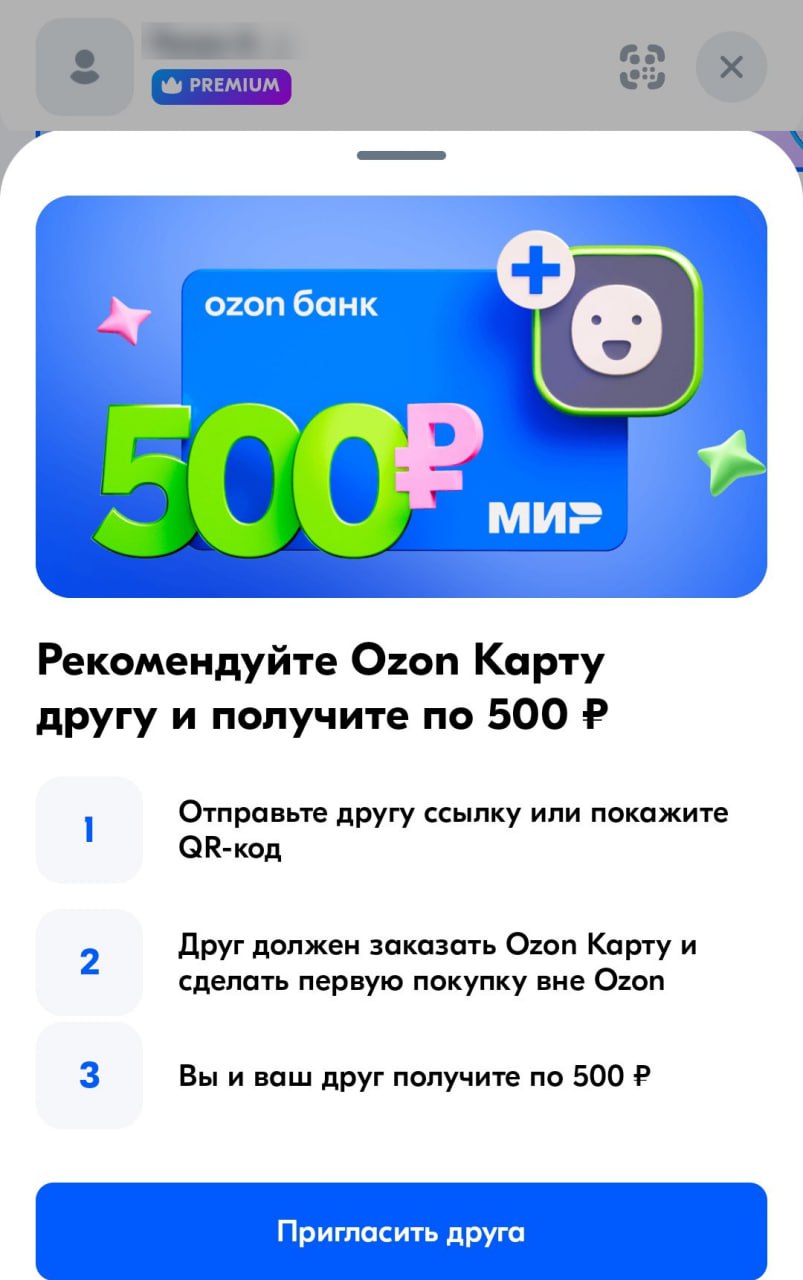Screen dimensions: 803x1280
Task: Open the profile avatar
Action: point(85,67)
